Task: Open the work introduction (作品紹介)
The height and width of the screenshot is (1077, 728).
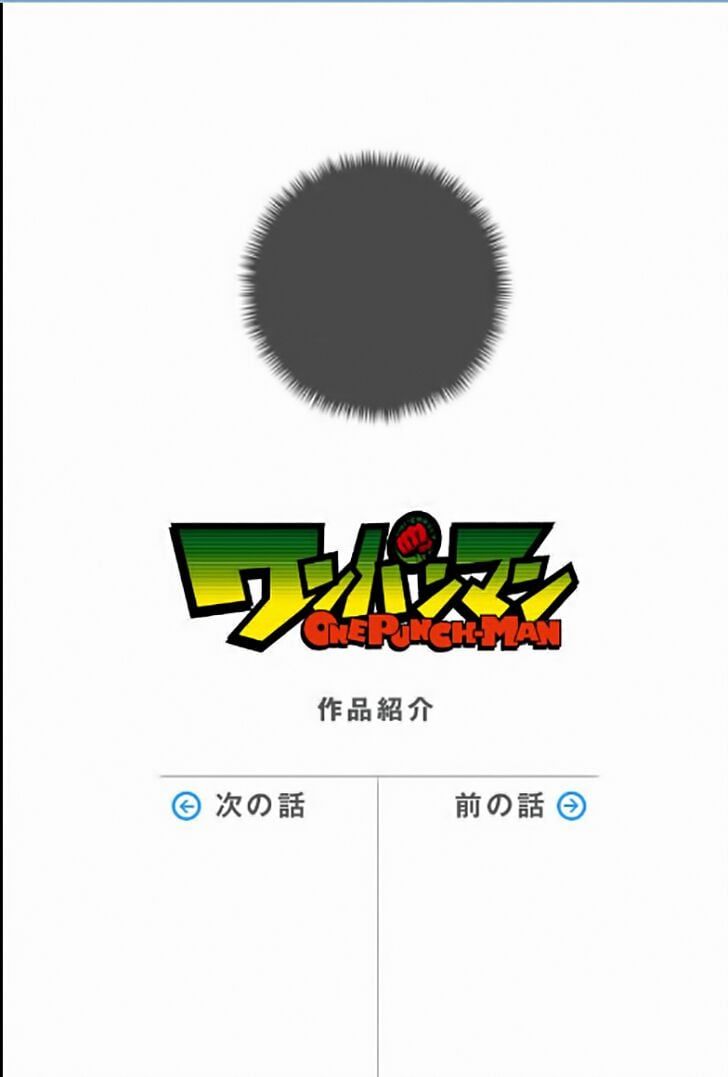Action: tap(375, 711)
